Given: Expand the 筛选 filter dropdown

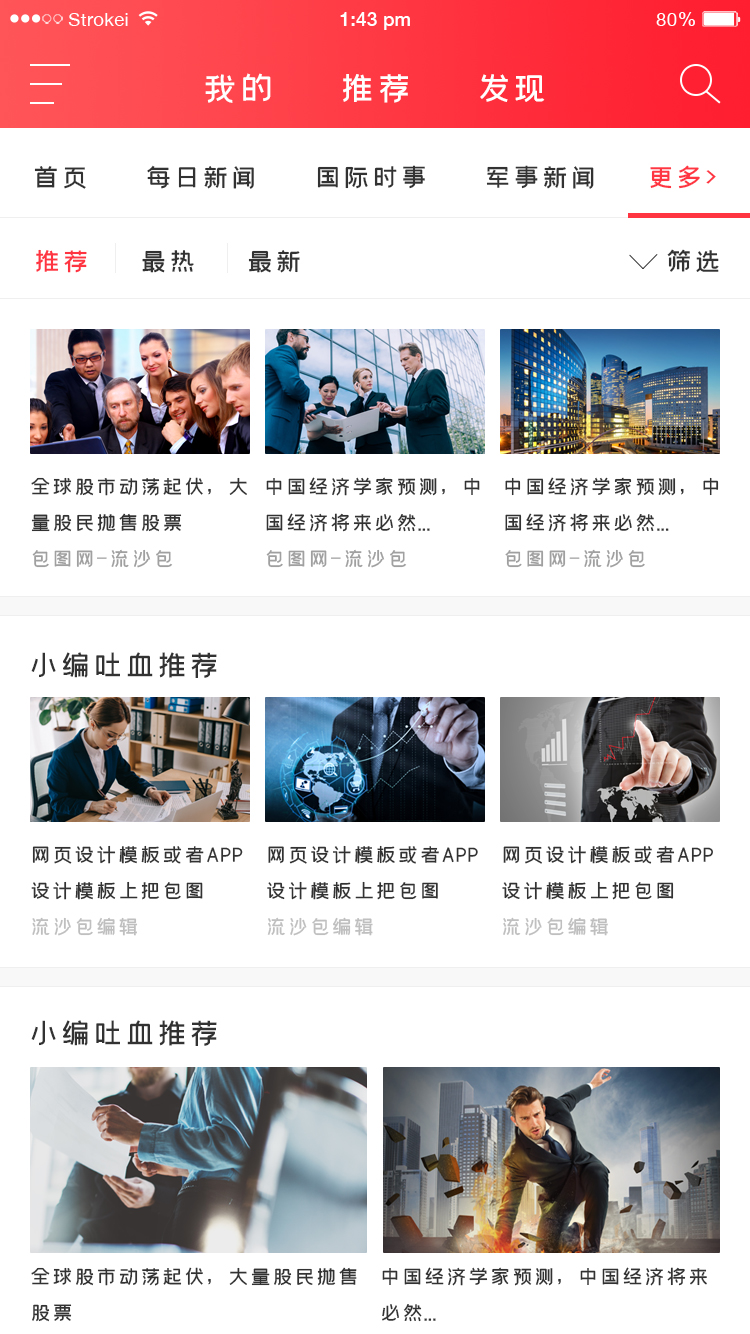Looking at the screenshot, I should coord(675,262).
